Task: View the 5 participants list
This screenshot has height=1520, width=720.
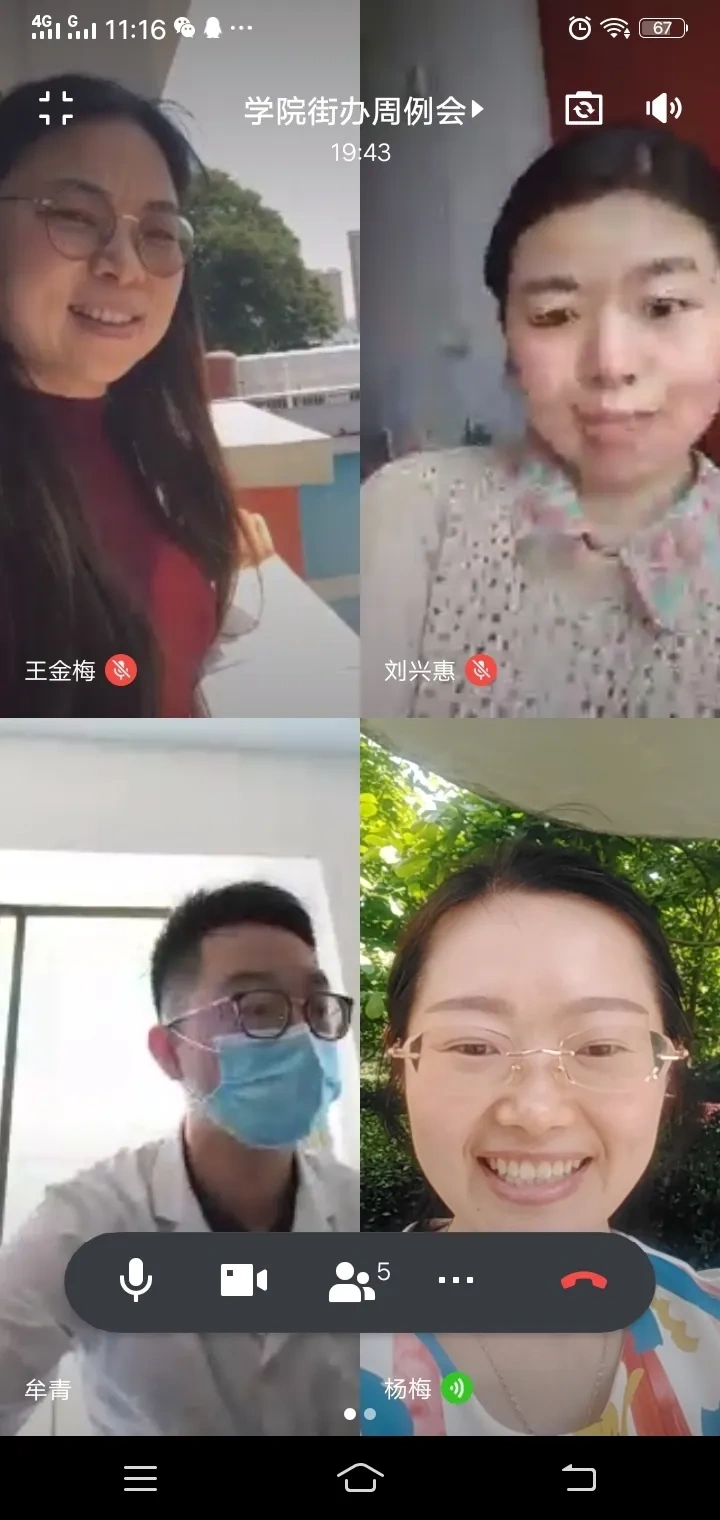Action: coord(358,1280)
